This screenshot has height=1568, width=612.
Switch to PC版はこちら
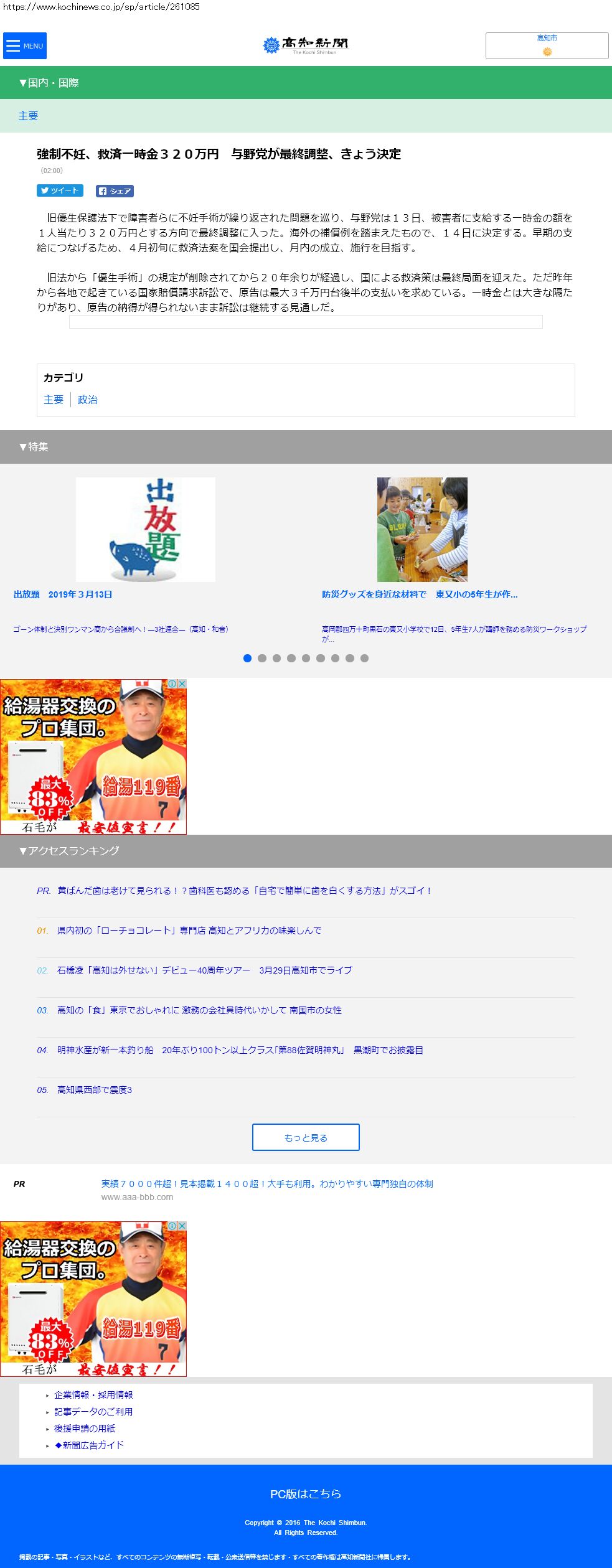coord(306,1494)
